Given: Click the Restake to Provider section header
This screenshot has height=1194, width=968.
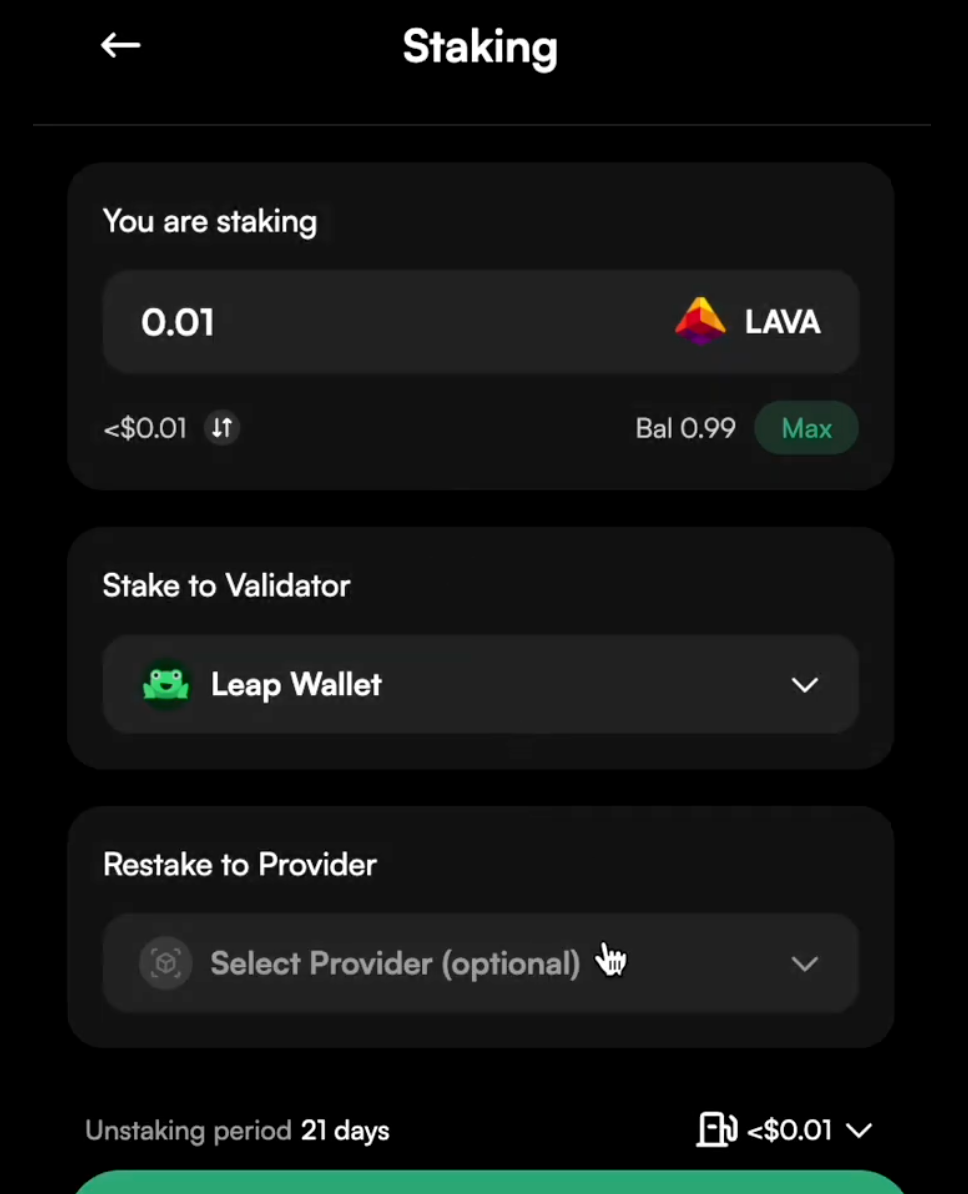Looking at the screenshot, I should click(239, 864).
